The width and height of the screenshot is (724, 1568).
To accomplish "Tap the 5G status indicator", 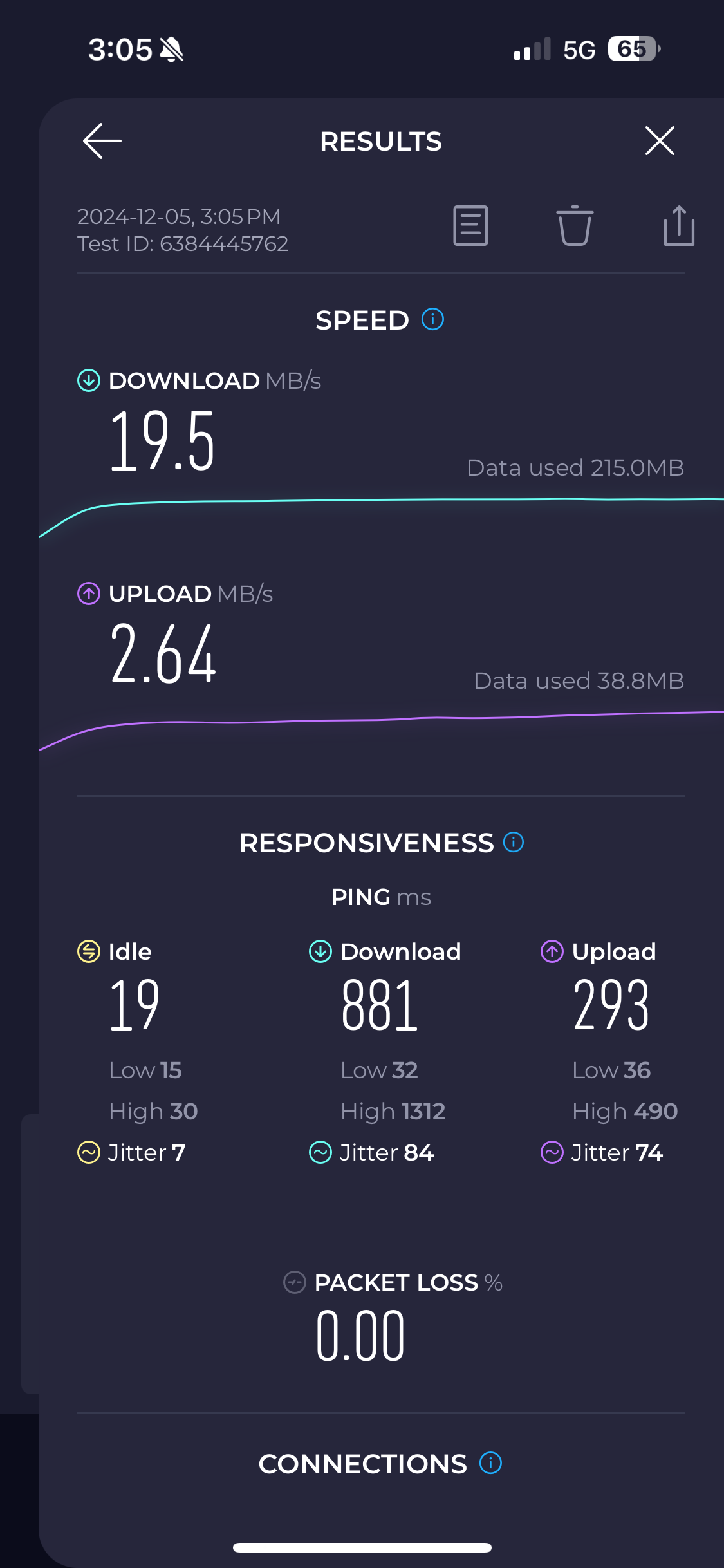I will 578,49.
